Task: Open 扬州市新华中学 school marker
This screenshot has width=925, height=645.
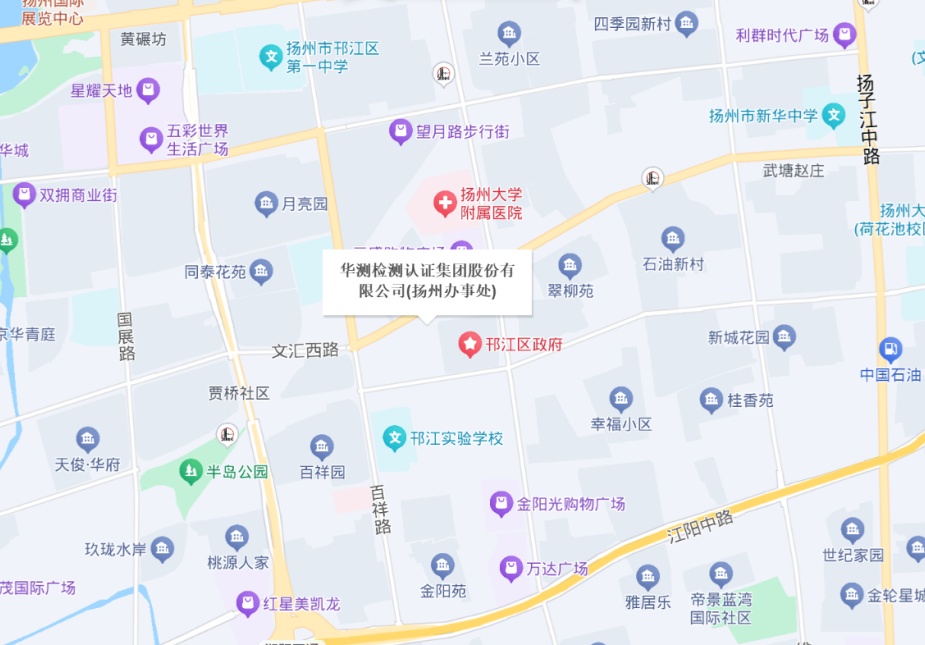Action: click(833, 115)
